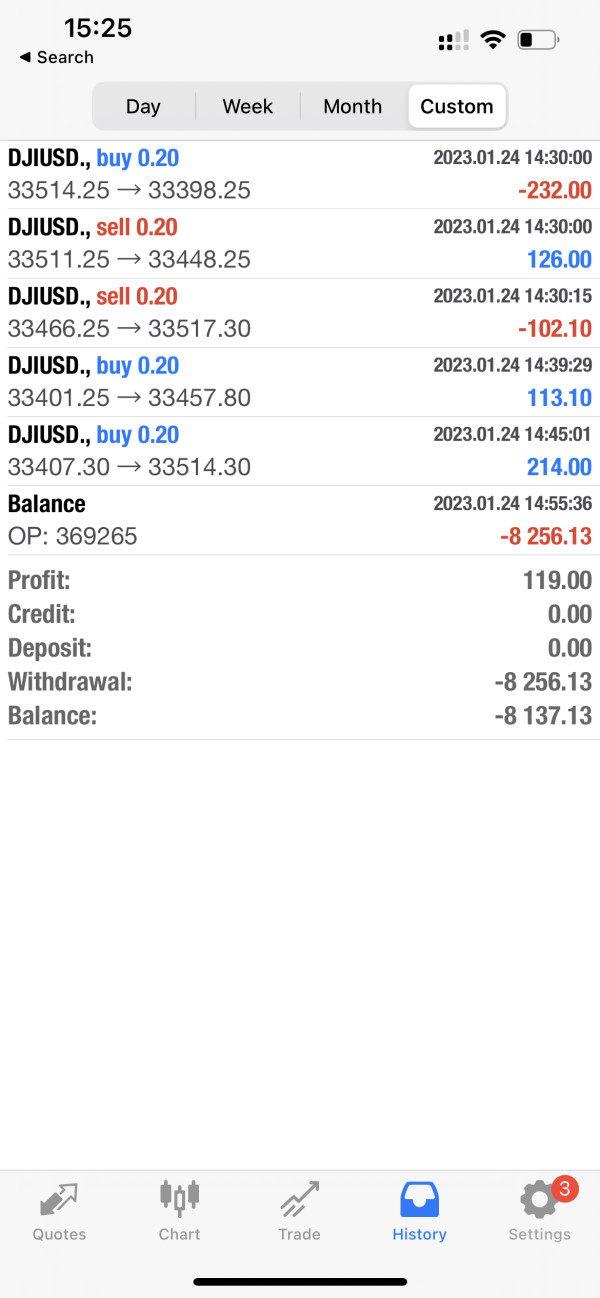This screenshot has width=600, height=1298.
Task: Select the Custom period segment
Action: pyautogui.click(x=457, y=106)
